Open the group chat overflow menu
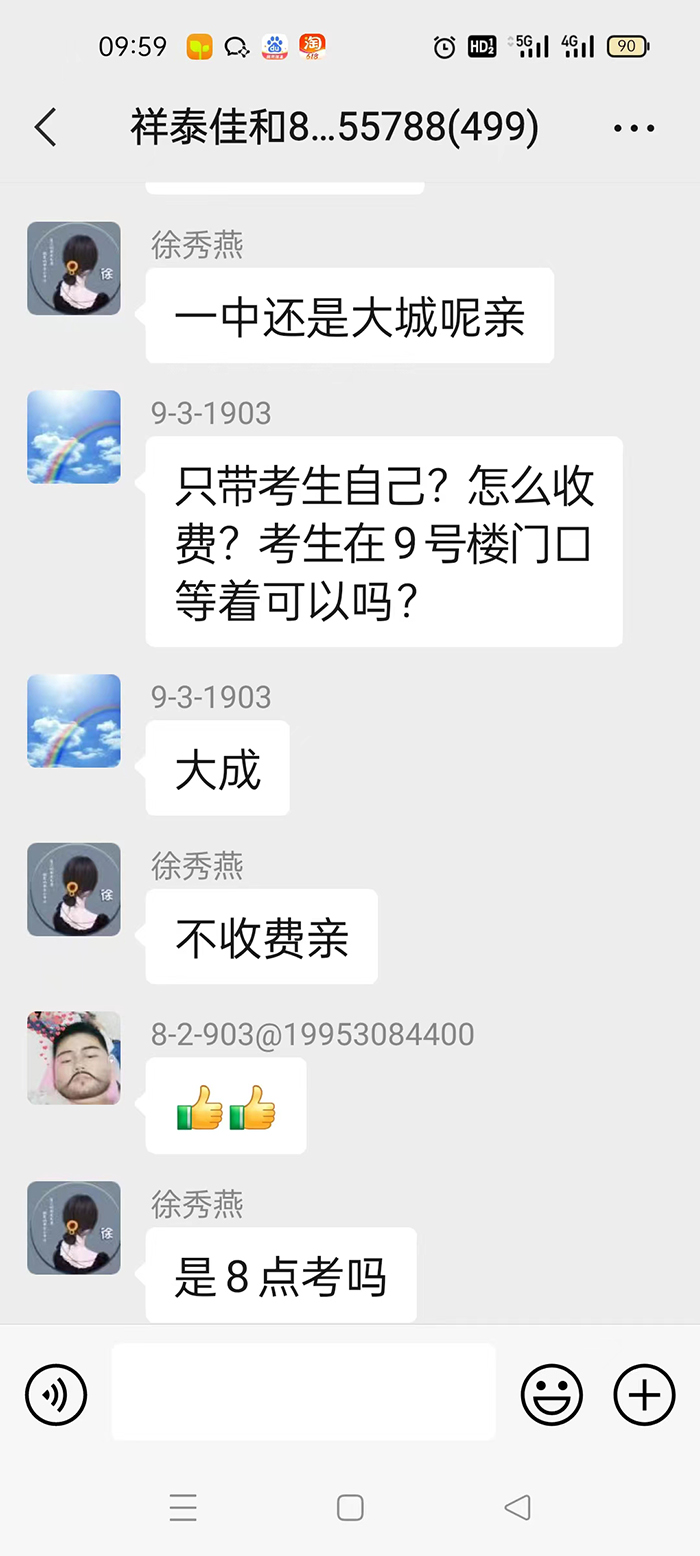The image size is (700, 1556). 634,128
